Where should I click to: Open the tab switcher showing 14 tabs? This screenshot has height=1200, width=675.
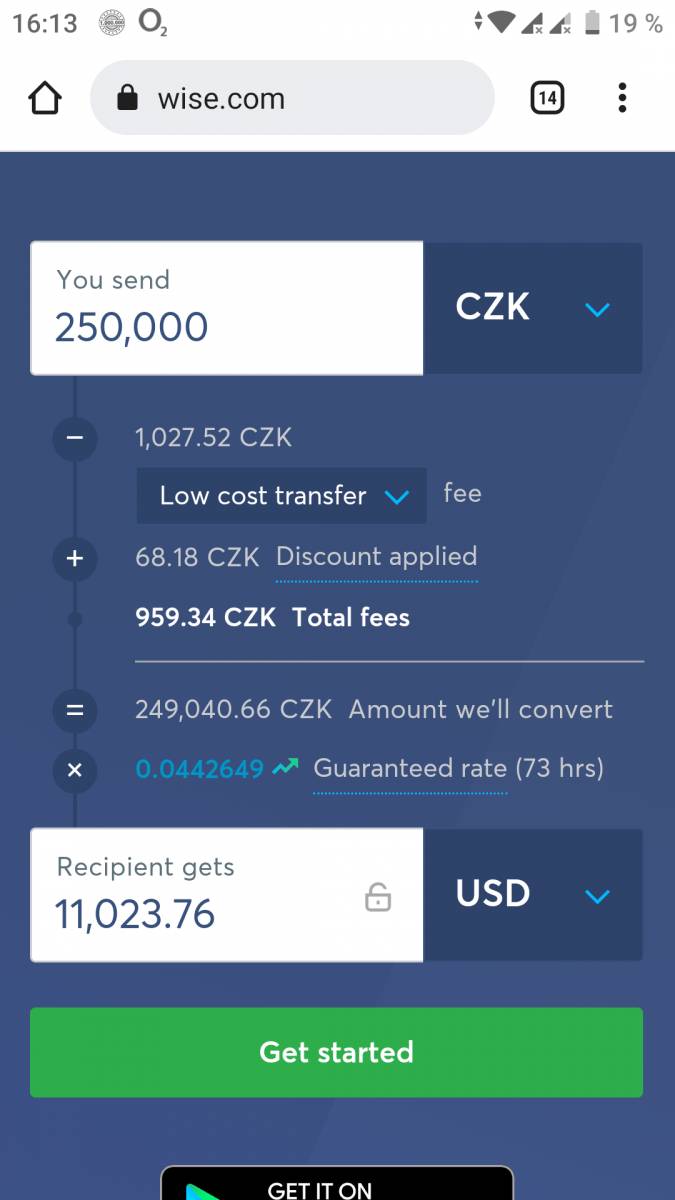547,98
